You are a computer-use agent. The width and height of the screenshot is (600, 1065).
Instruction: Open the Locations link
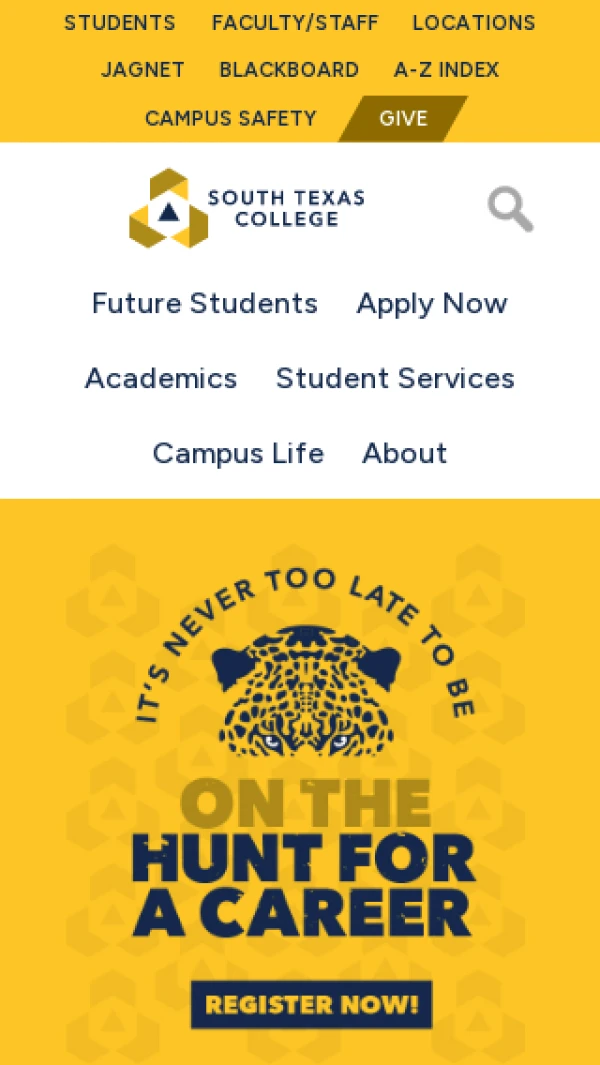click(x=474, y=23)
